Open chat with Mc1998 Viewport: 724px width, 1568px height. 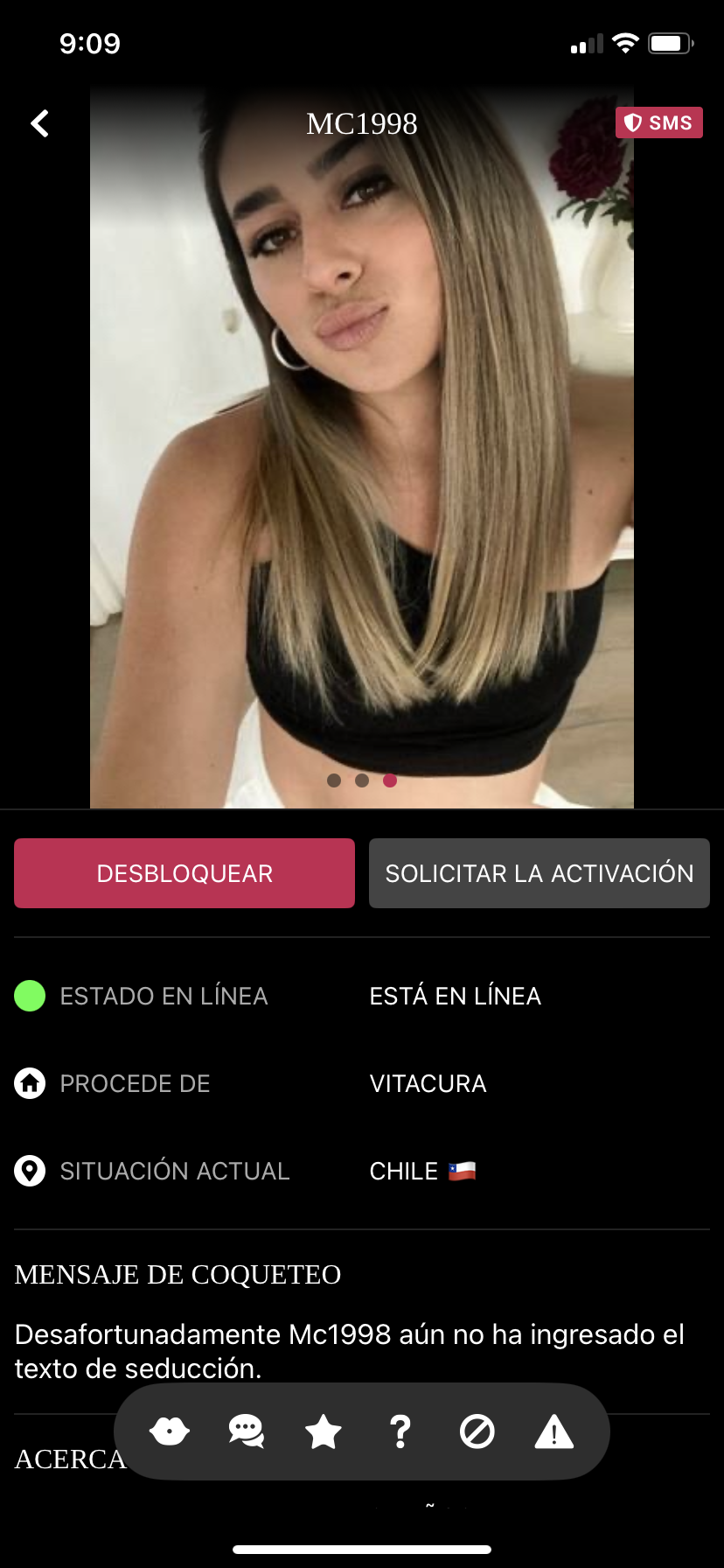pos(247,1432)
